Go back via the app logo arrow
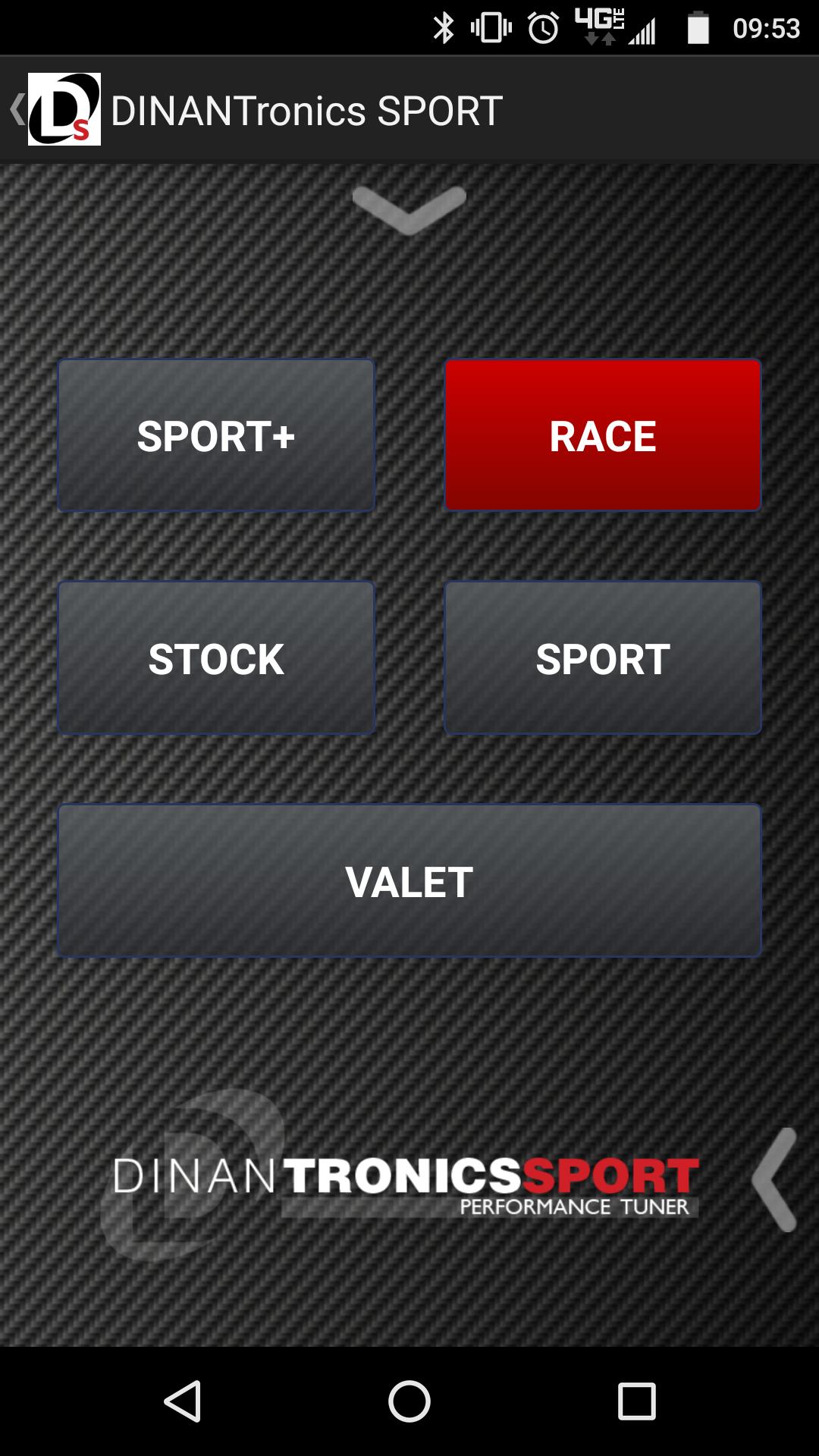 (55, 110)
